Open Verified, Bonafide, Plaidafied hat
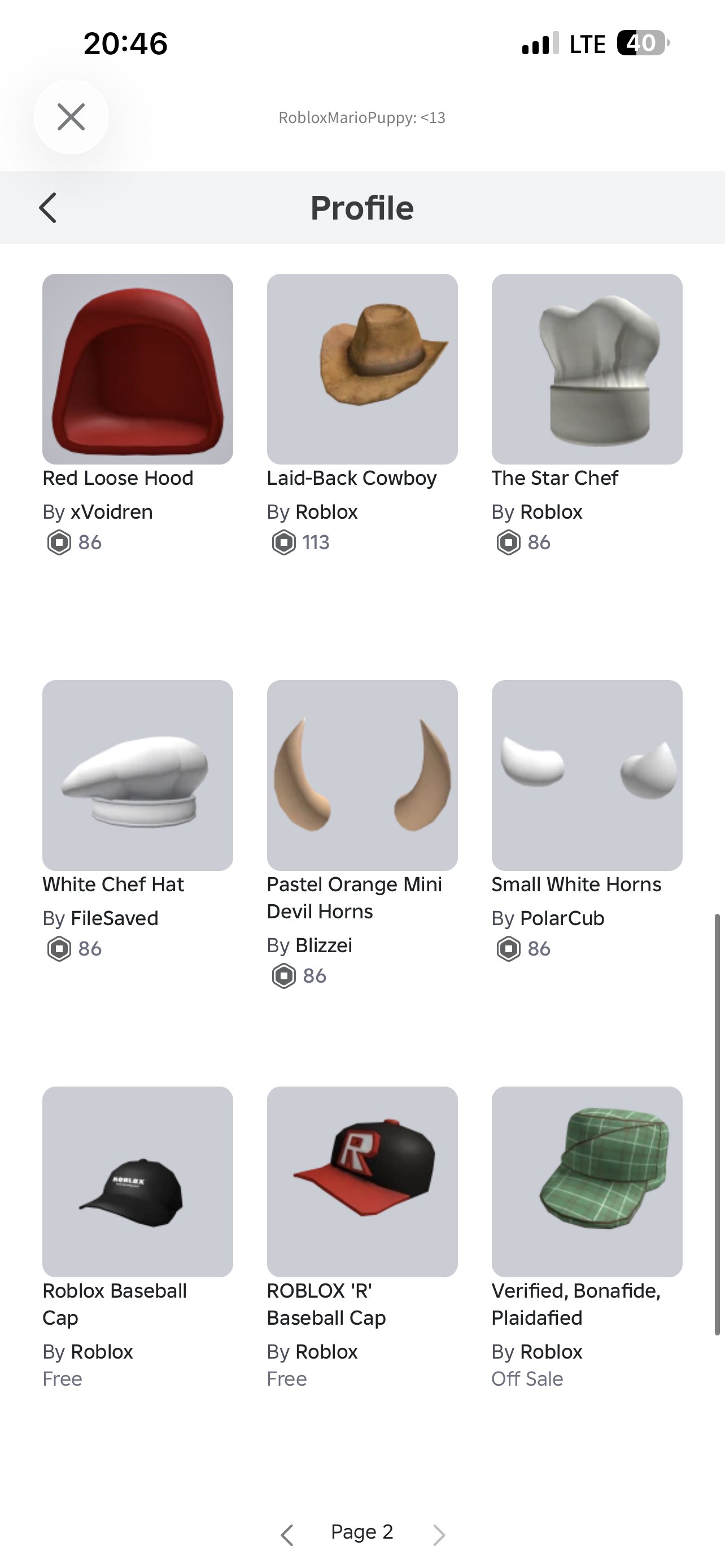Screen dimensions: 725x1568 coord(587,1181)
